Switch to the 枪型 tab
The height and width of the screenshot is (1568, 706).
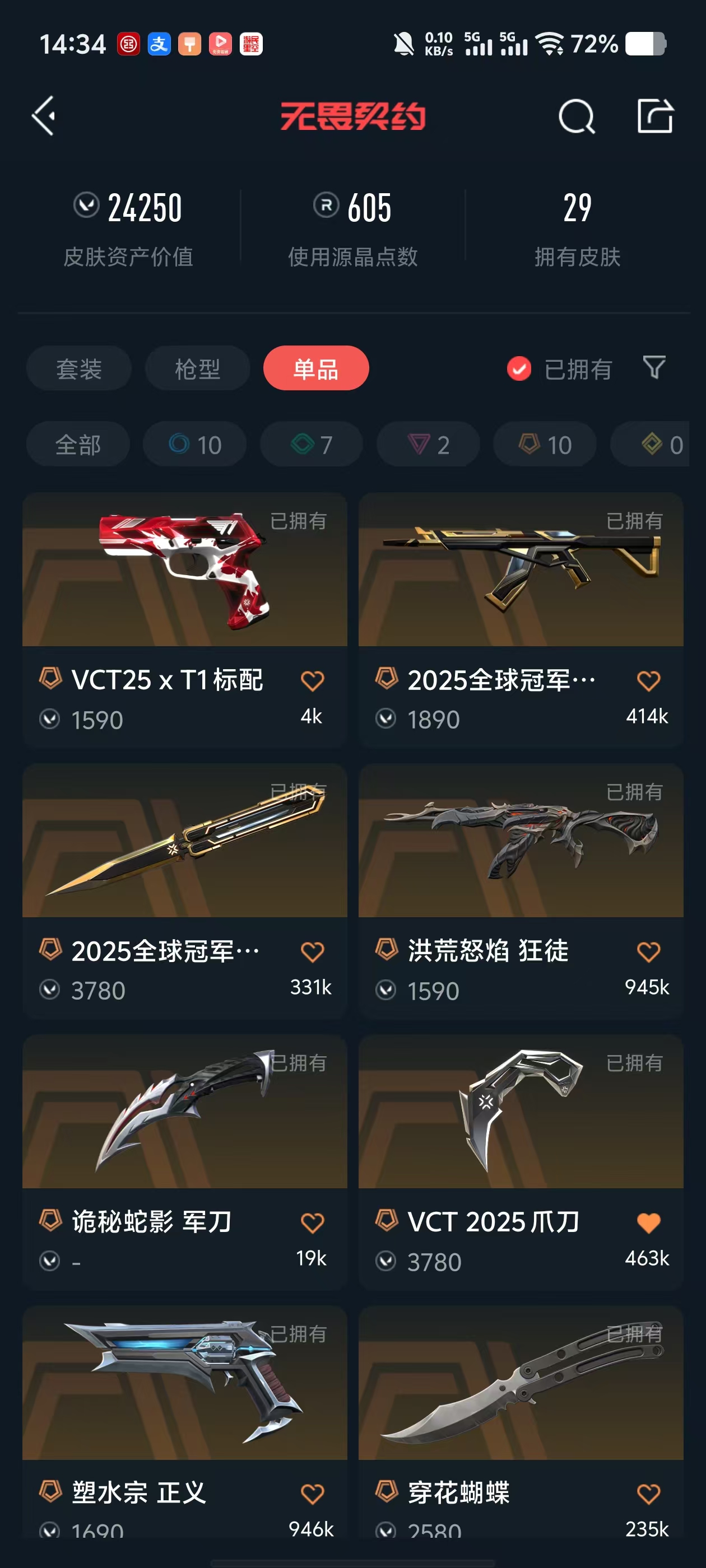[x=197, y=369]
